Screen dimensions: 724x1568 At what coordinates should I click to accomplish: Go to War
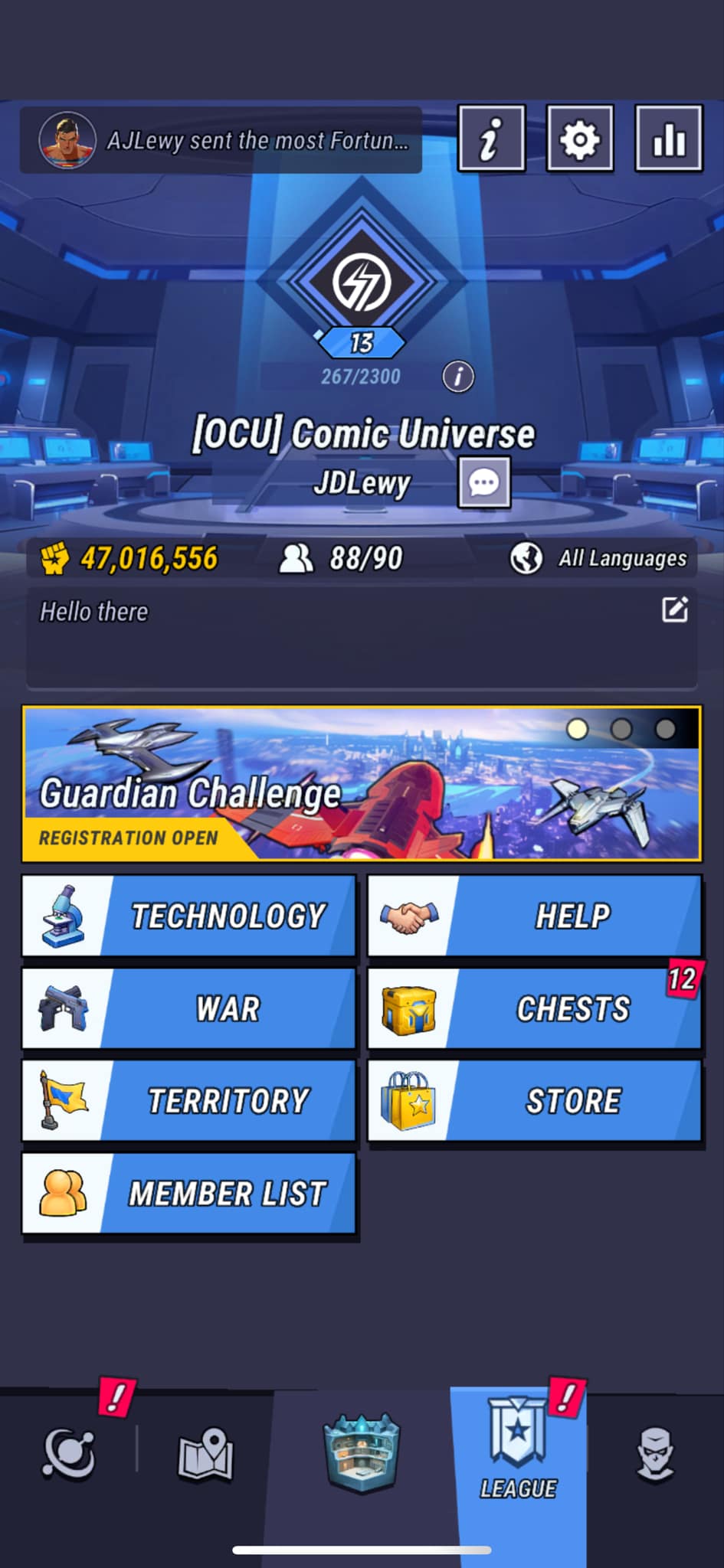[x=189, y=1008]
